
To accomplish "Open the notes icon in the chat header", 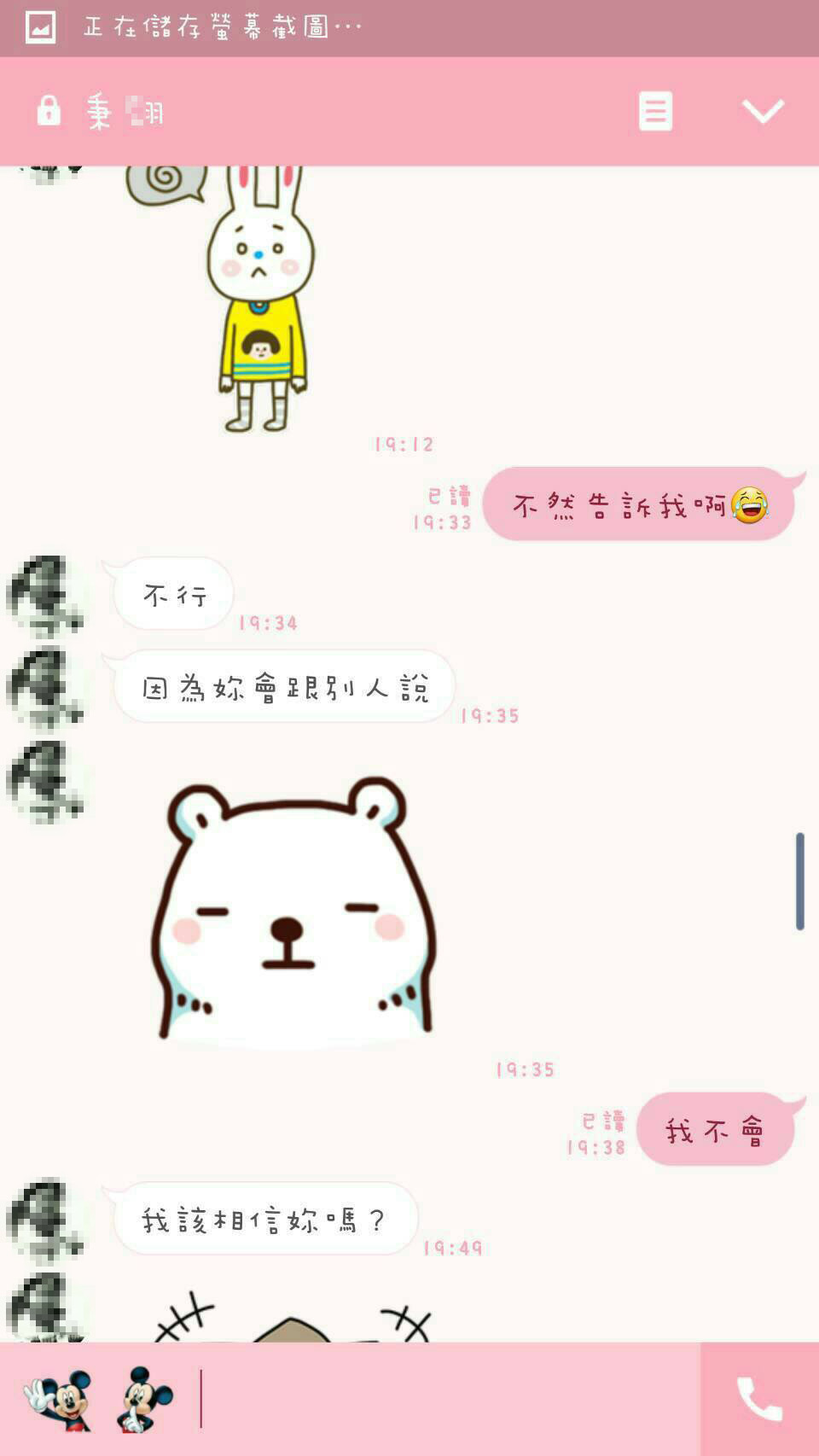I will (655, 111).
